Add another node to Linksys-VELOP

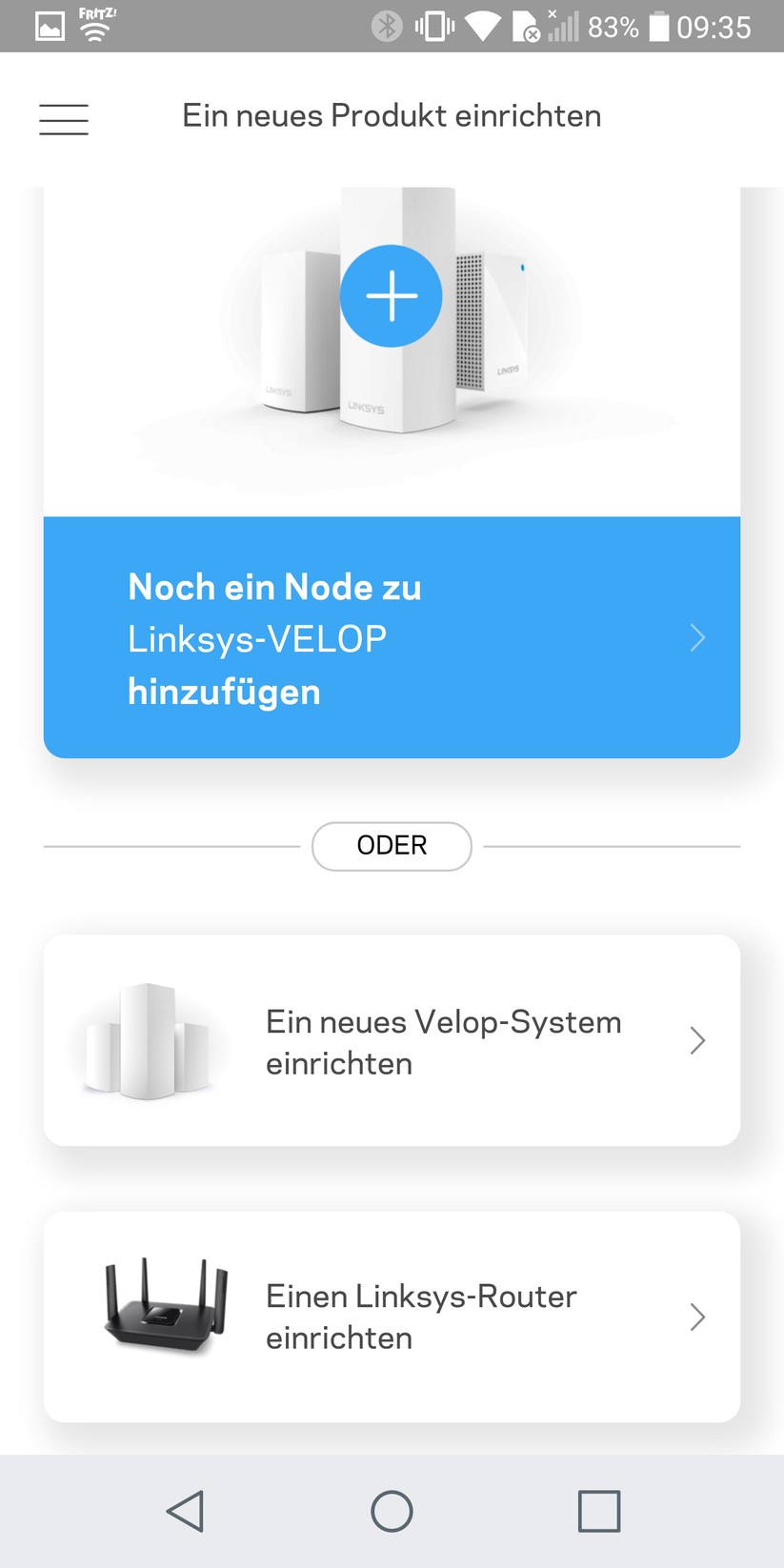point(392,637)
